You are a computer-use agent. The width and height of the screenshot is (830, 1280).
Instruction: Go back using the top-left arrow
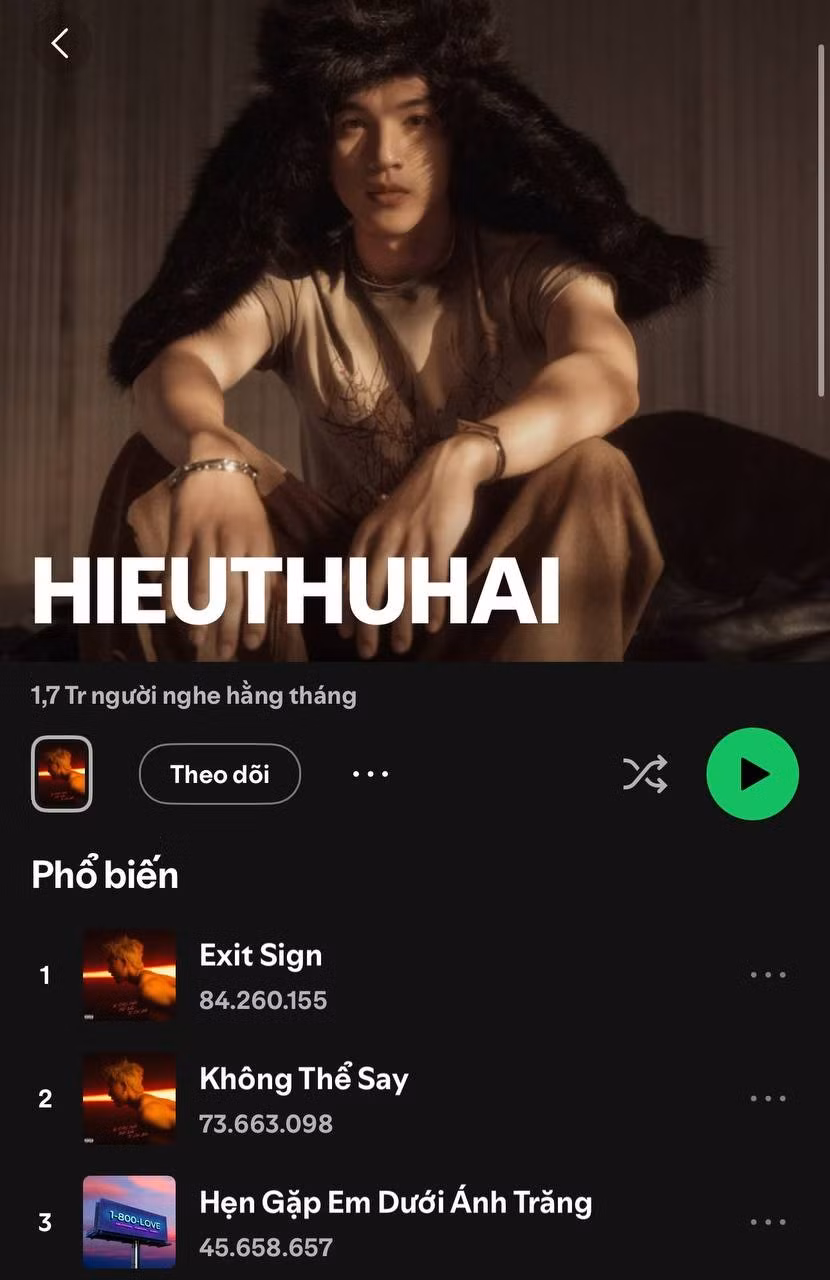coord(60,43)
